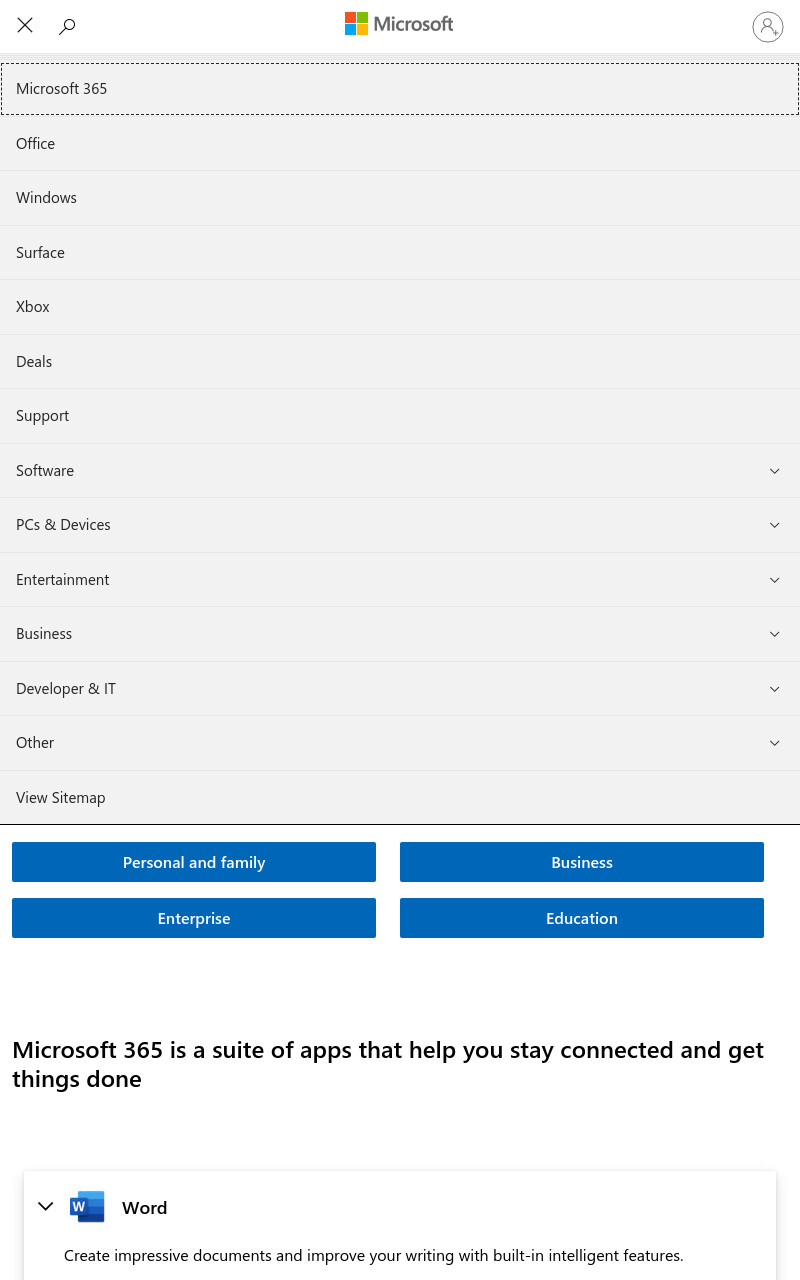Viewport: 800px width, 1280px height.
Task: Open the search magnifier
Action: point(67,26)
